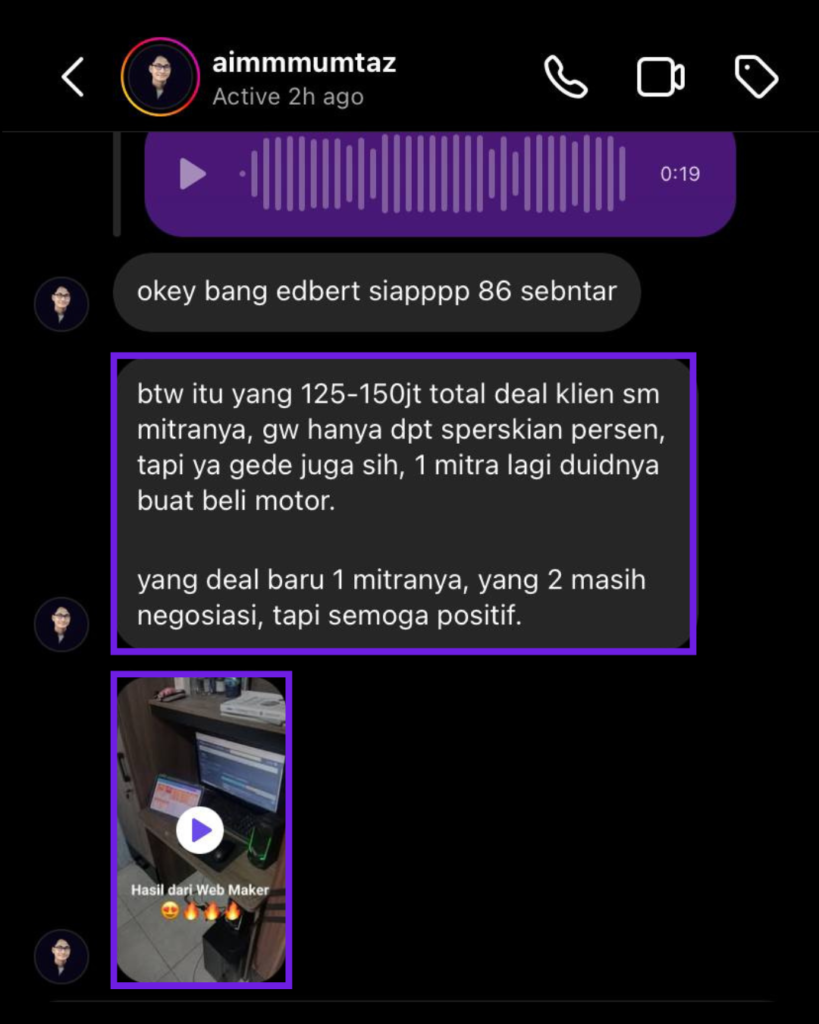Go back to the inbox list
This screenshot has height=1024, width=819.
click(72, 77)
